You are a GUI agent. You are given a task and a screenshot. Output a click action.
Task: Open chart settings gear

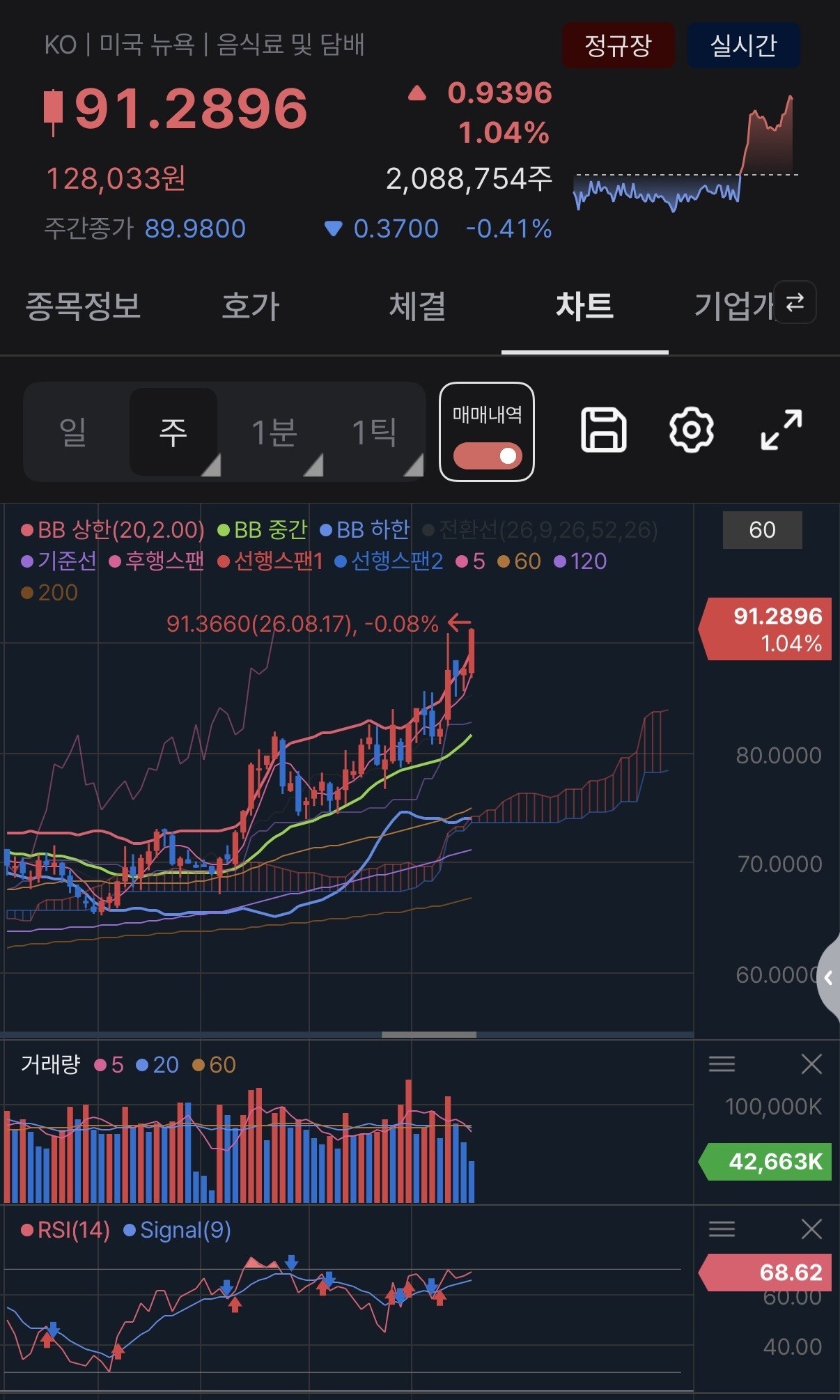(691, 430)
